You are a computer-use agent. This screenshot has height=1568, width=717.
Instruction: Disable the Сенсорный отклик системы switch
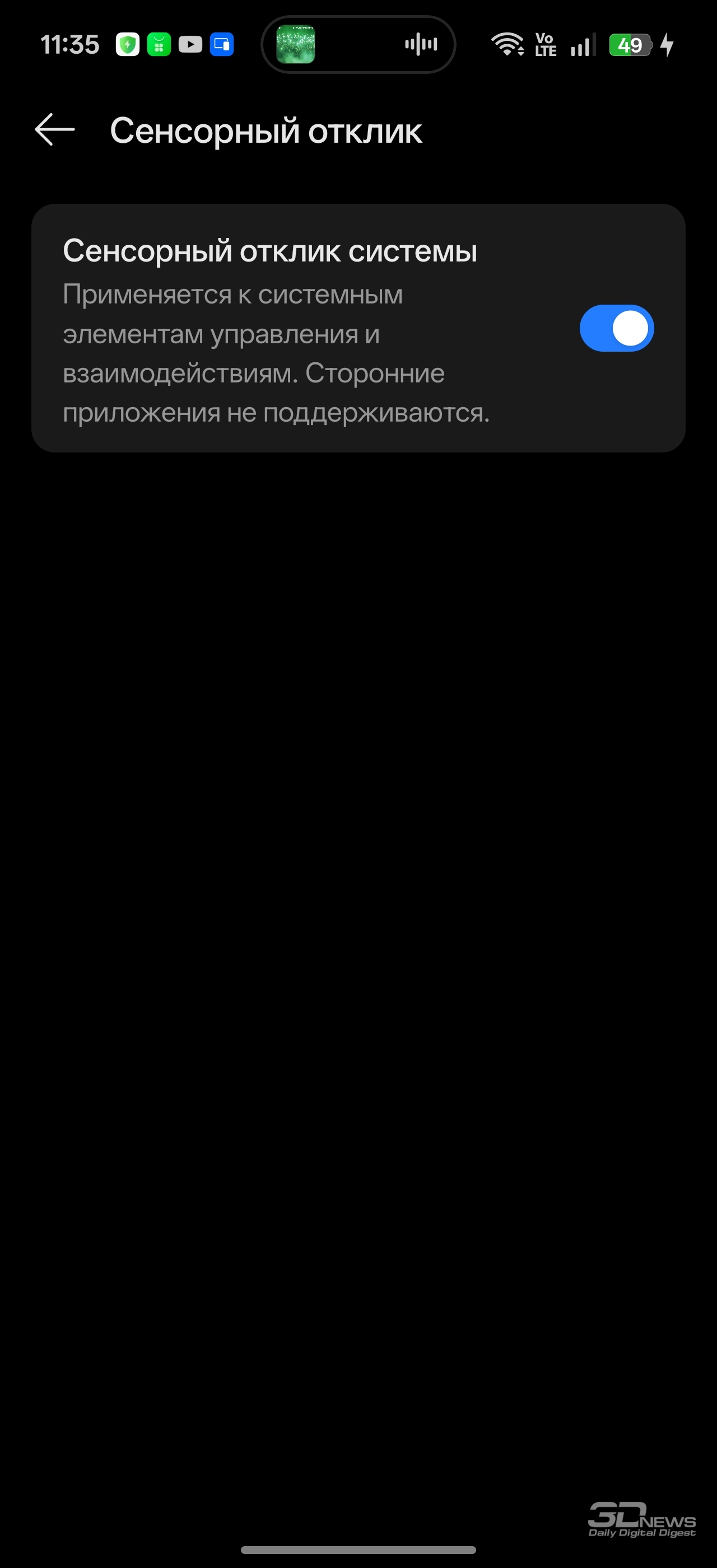point(616,328)
